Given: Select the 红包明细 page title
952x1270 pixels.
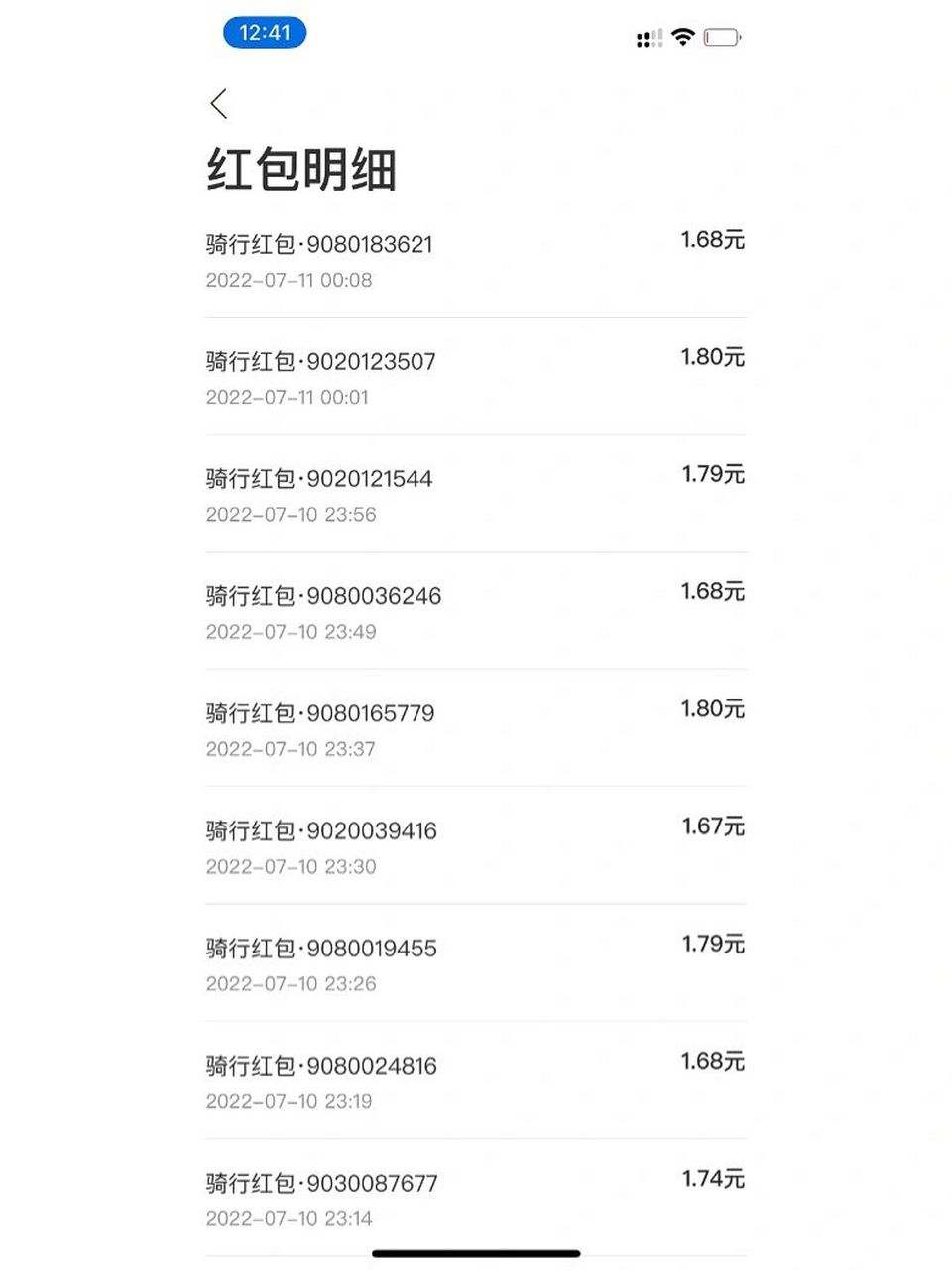Looking at the screenshot, I should point(300,169).
